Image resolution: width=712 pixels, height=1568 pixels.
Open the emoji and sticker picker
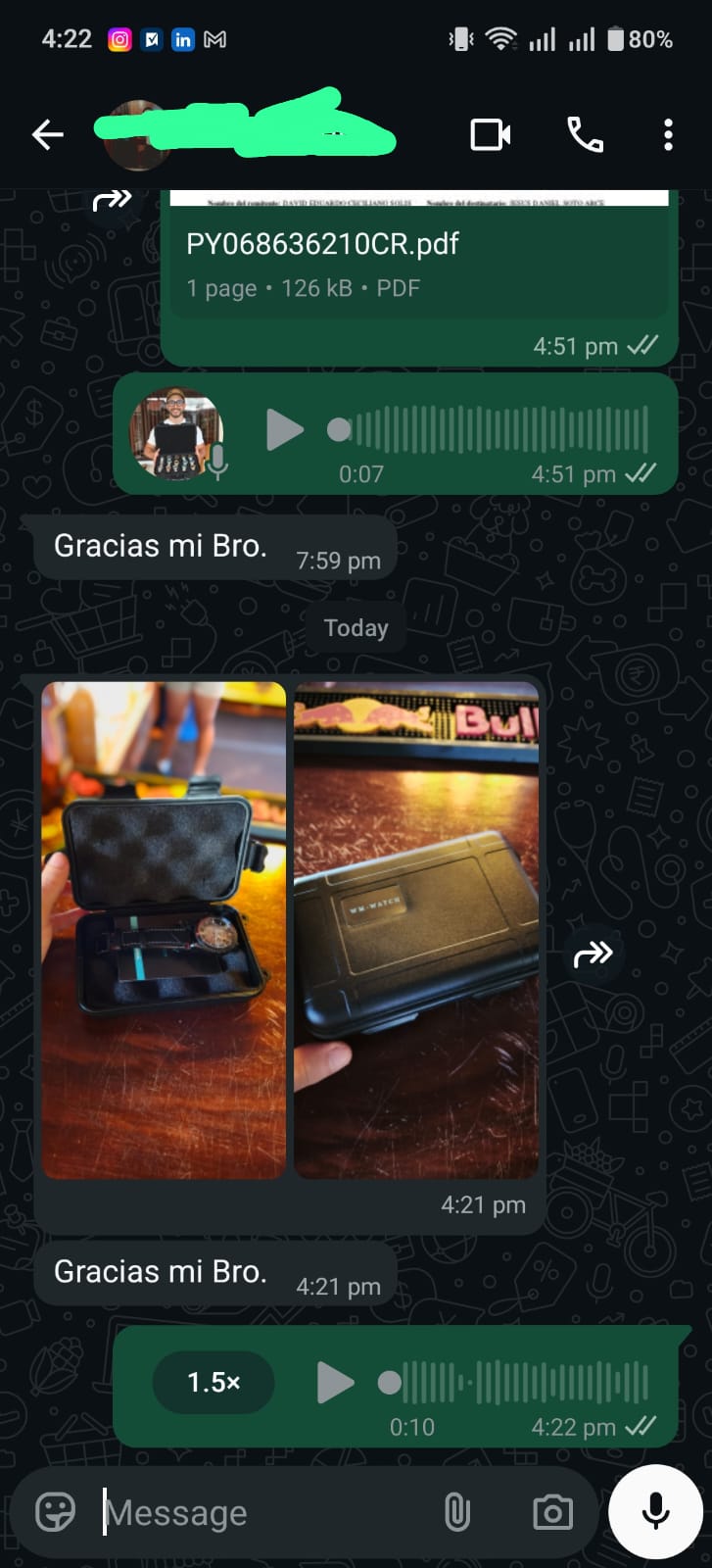55,1512
